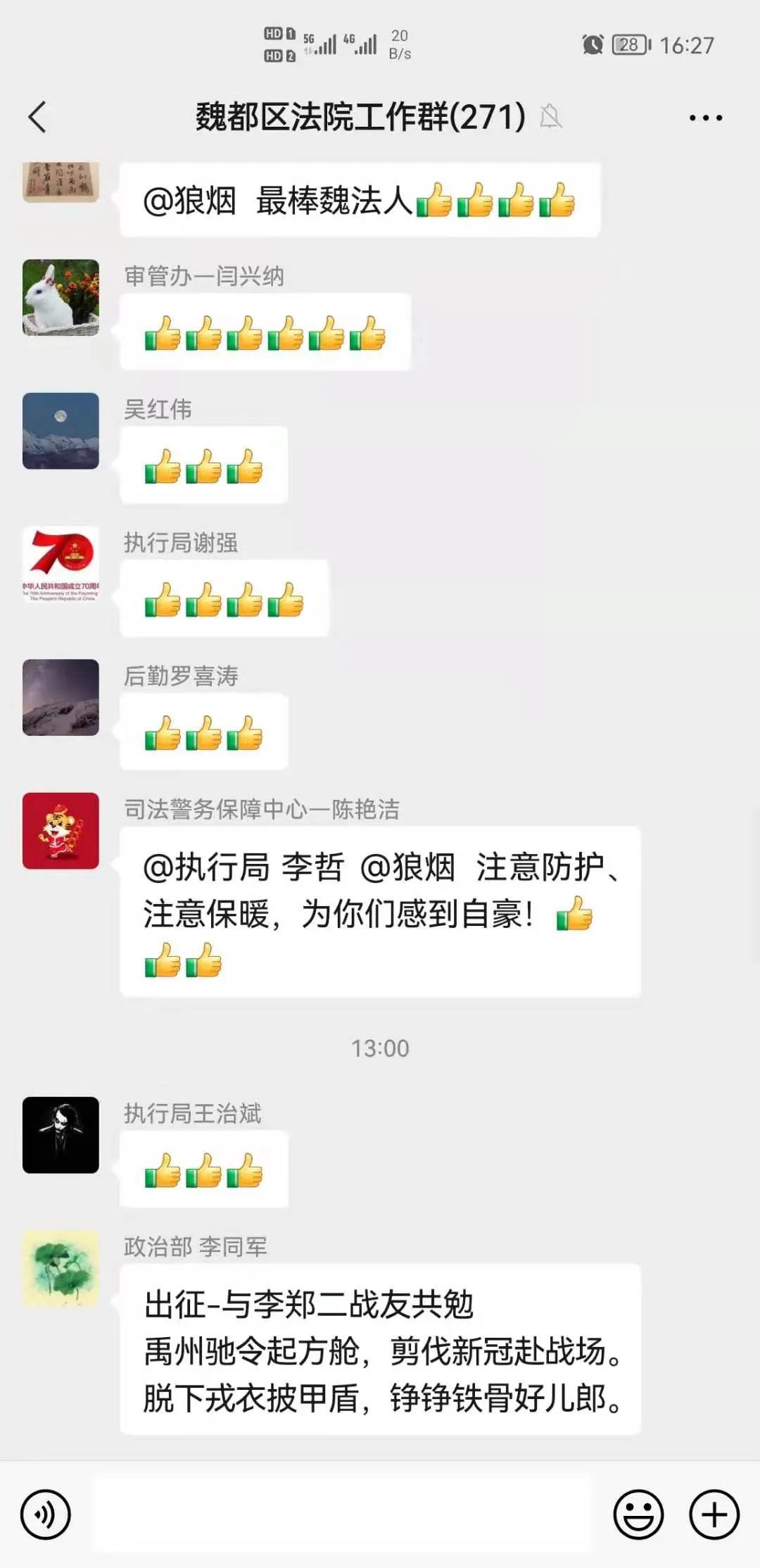Open the plus attachments menu
760x1568 pixels.
pyautogui.click(x=714, y=1514)
